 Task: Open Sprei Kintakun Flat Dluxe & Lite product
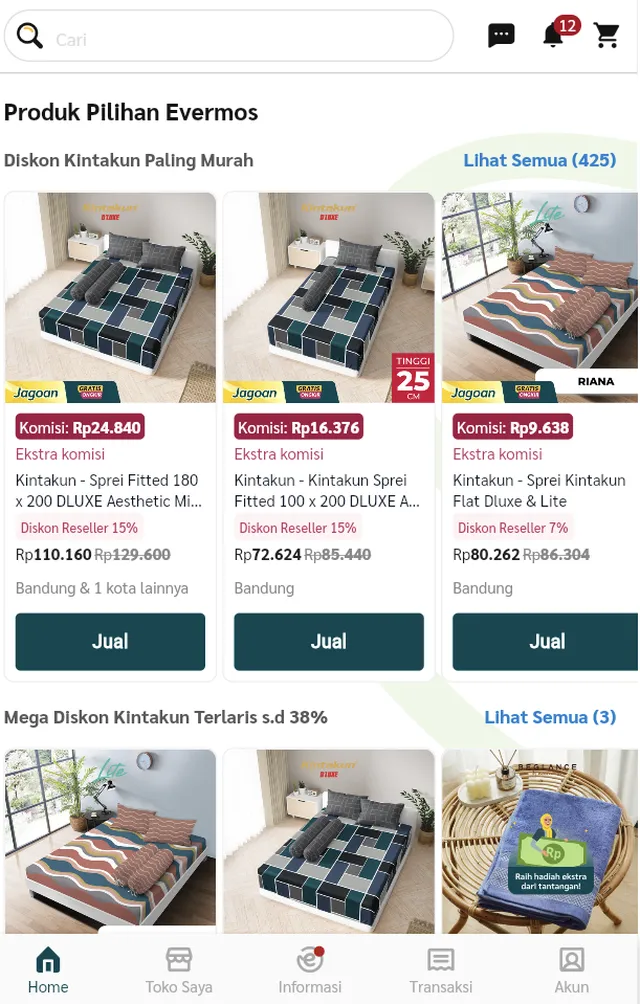click(540, 300)
